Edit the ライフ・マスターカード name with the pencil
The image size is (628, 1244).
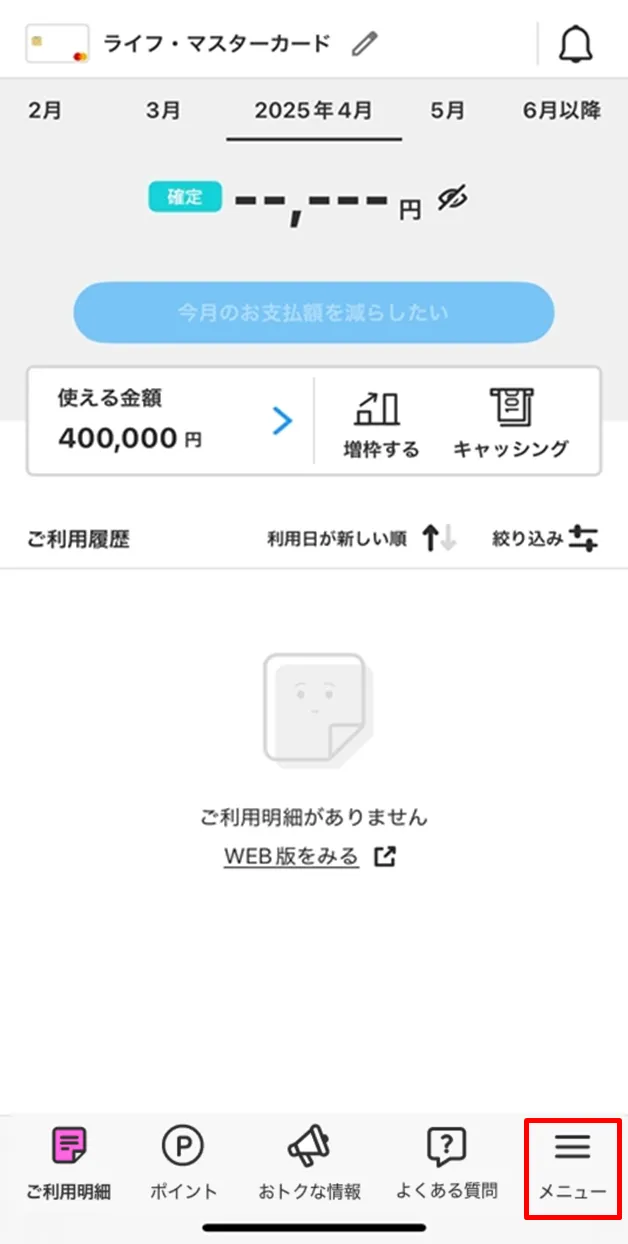point(366,43)
